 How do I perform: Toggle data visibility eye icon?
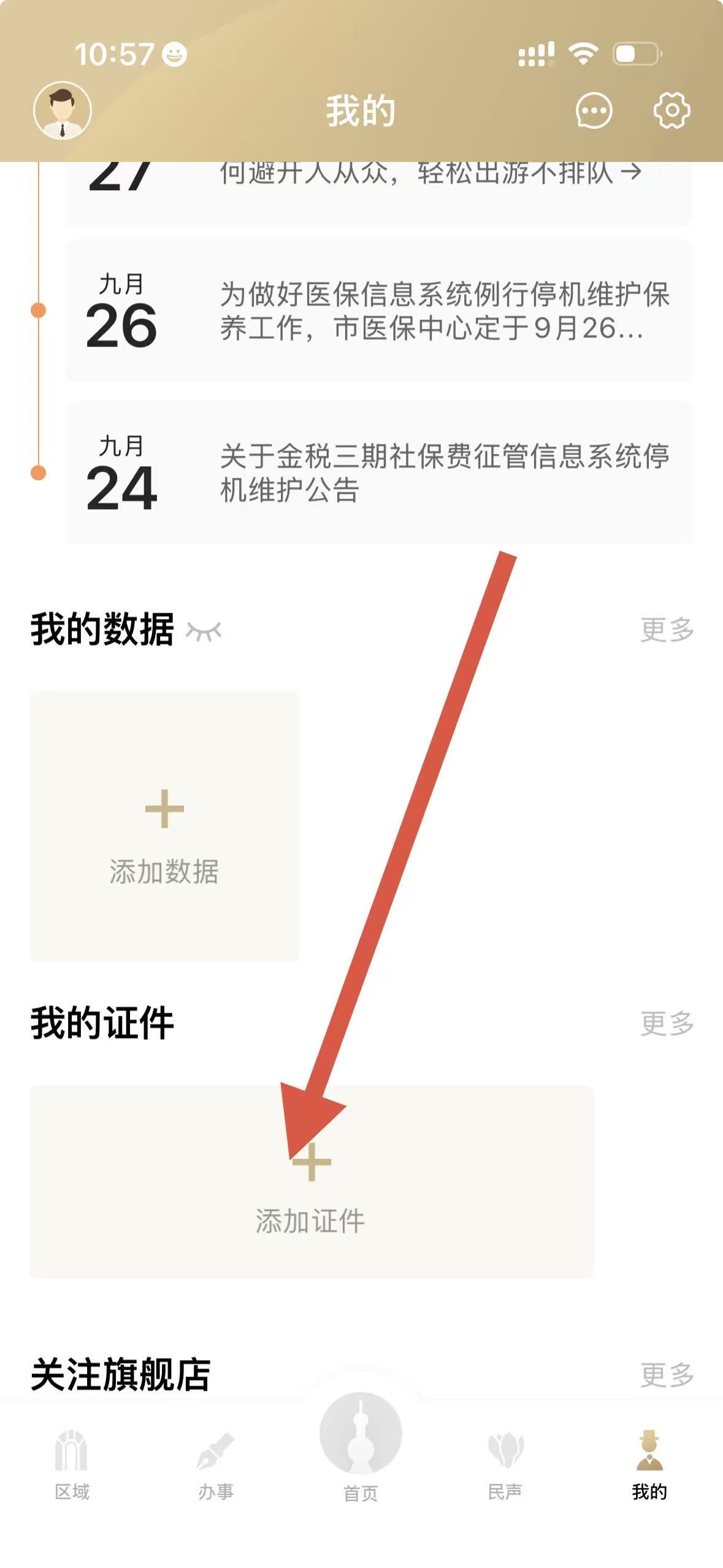pos(204,631)
